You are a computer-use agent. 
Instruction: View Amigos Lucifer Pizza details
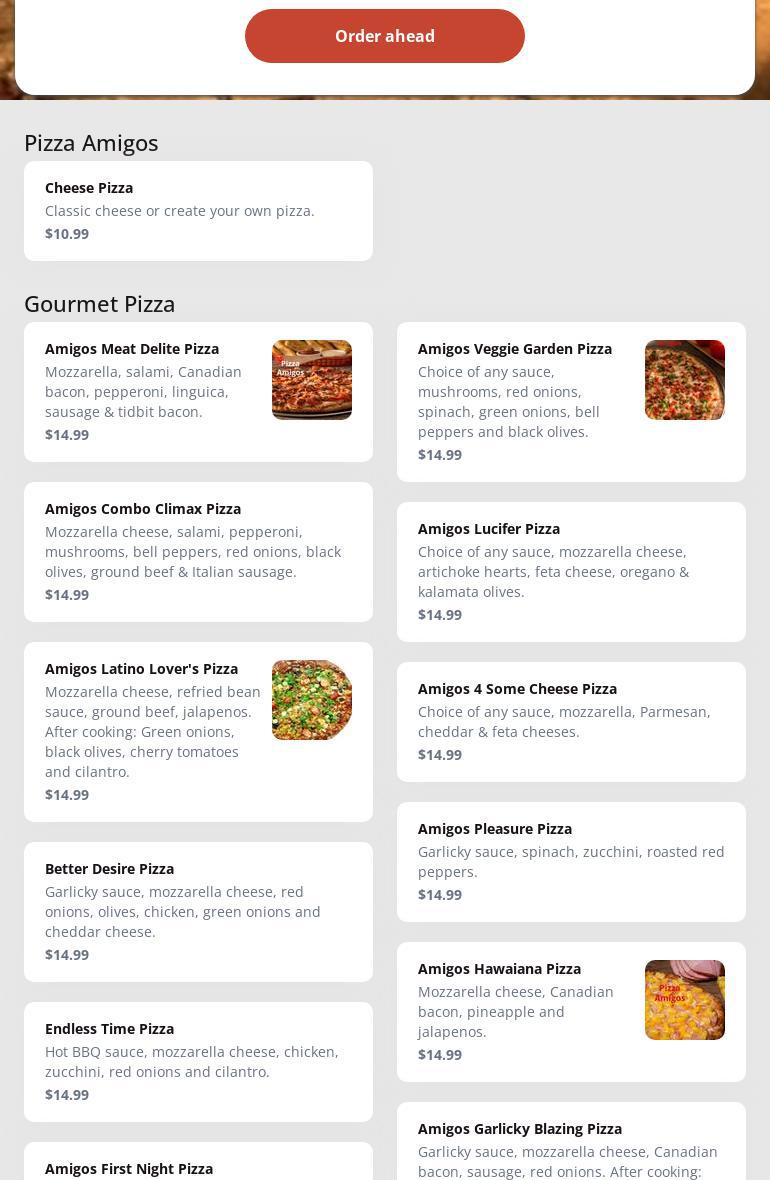pos(571,571)
